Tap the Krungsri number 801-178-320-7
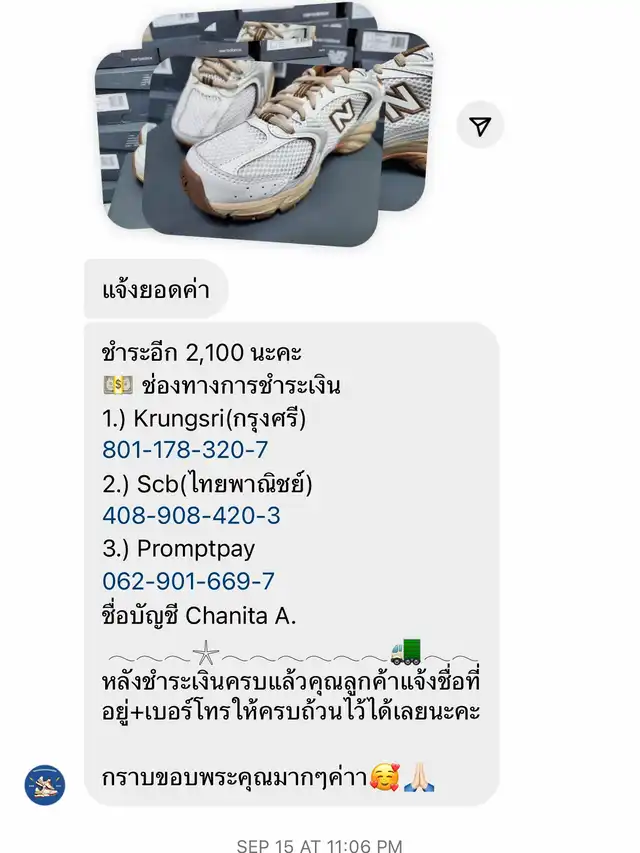This screenshot has width=640, height=853. tap(185, 450)
